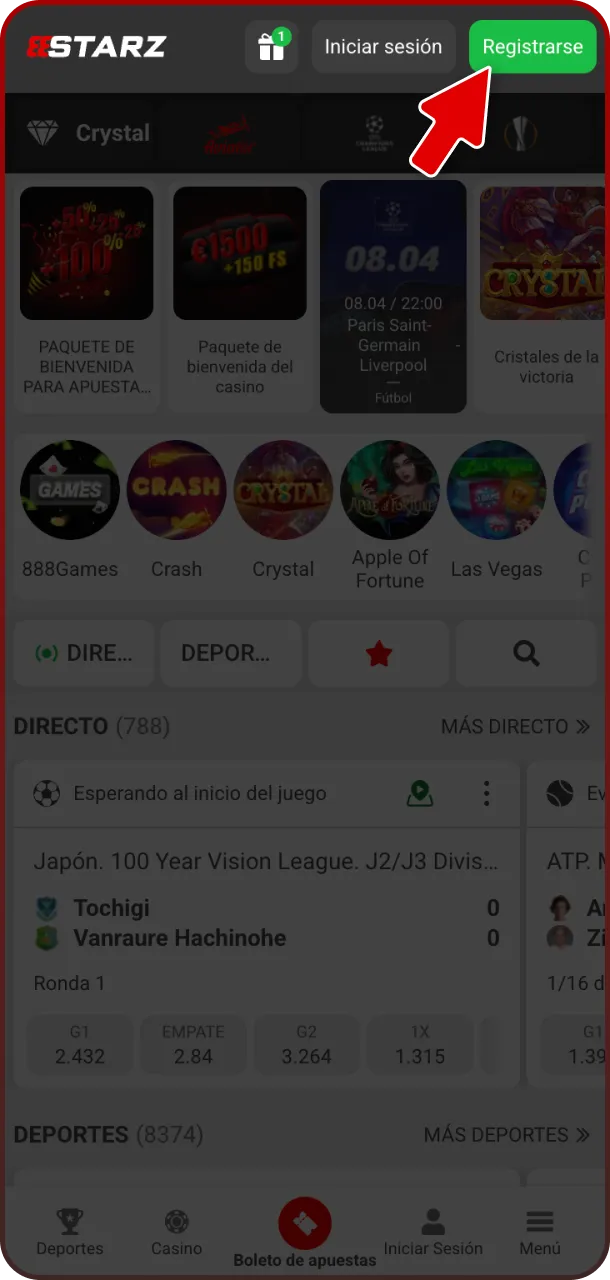
Task: Select the Crystal category tab
Action: 88,133
